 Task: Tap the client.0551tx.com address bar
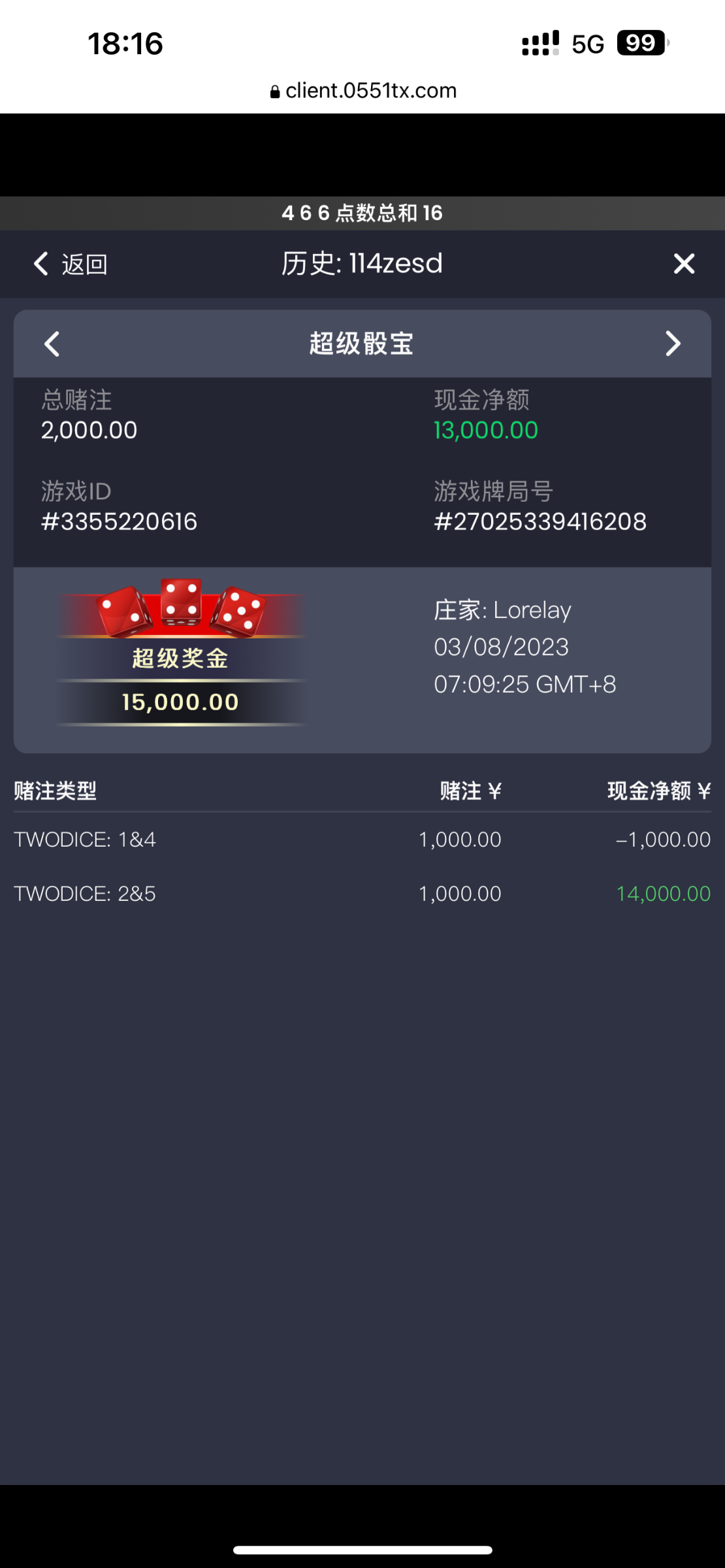coord(363,91)
